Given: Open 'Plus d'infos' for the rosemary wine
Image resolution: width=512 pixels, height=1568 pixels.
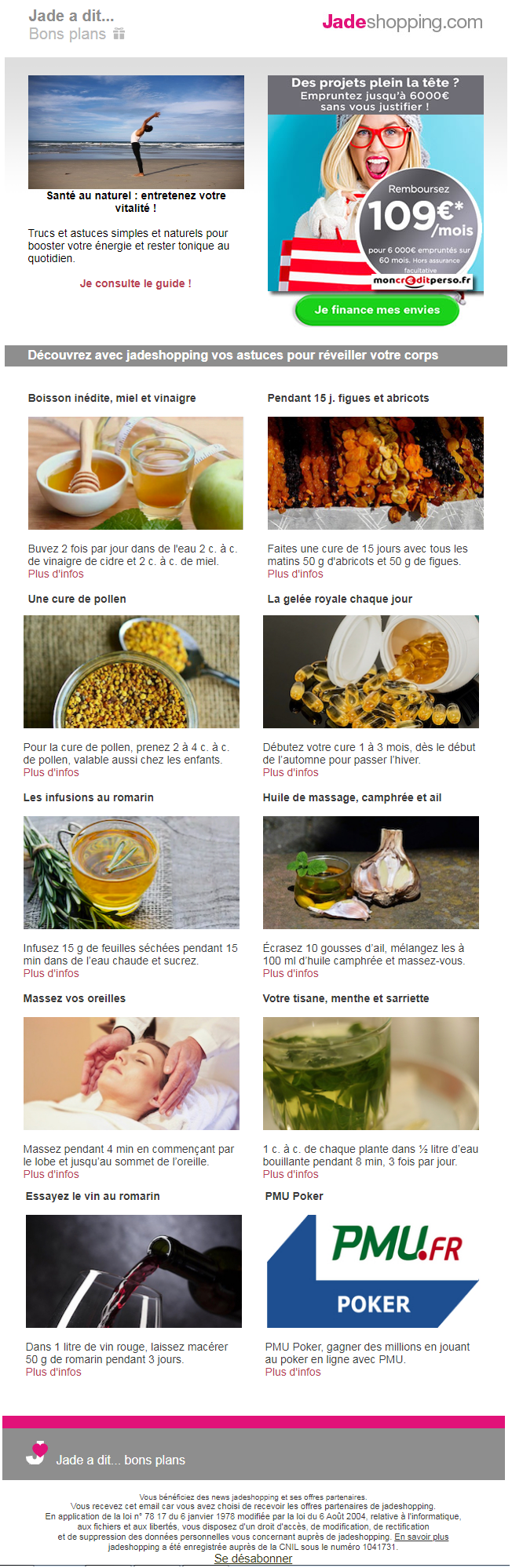Looking at the screenshot, I should click(x=53, y=1372).
